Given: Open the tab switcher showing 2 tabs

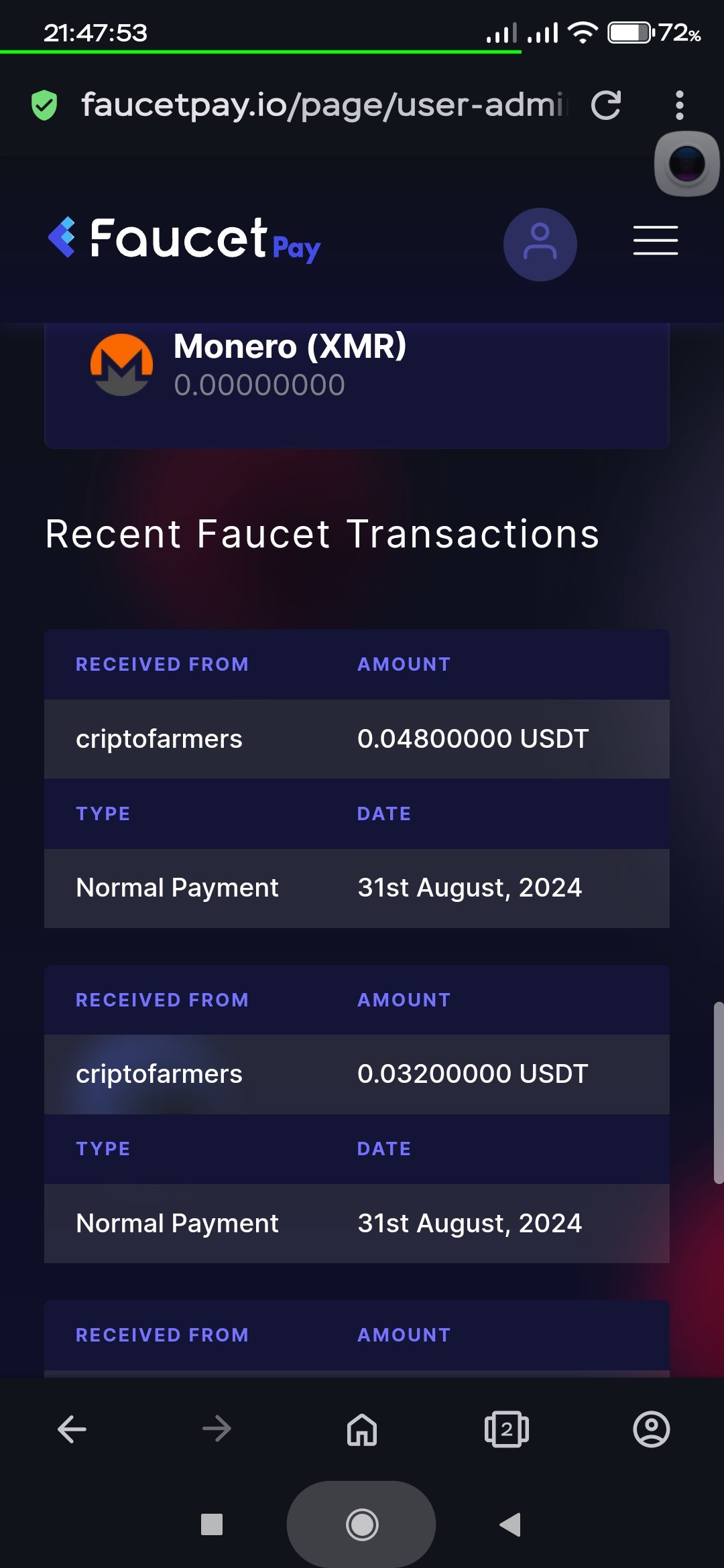Looking at the screenshot, I should (506, 1429).
